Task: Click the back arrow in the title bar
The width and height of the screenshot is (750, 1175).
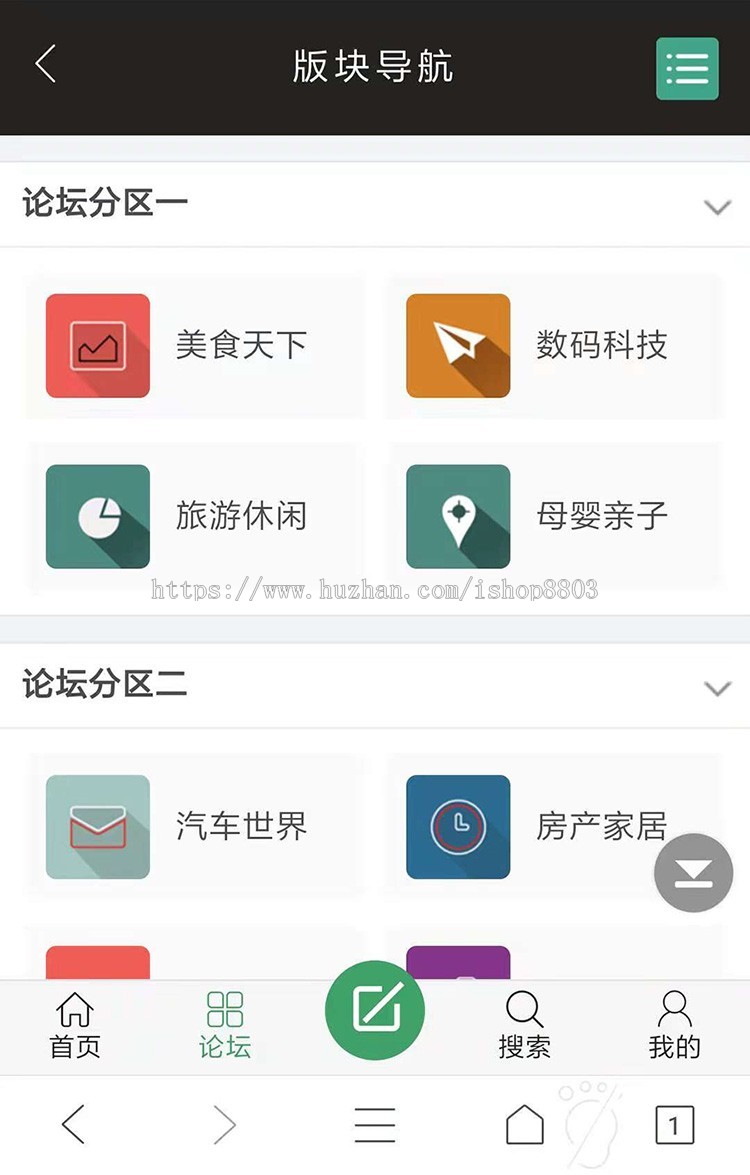Action: tap(42, 63)
